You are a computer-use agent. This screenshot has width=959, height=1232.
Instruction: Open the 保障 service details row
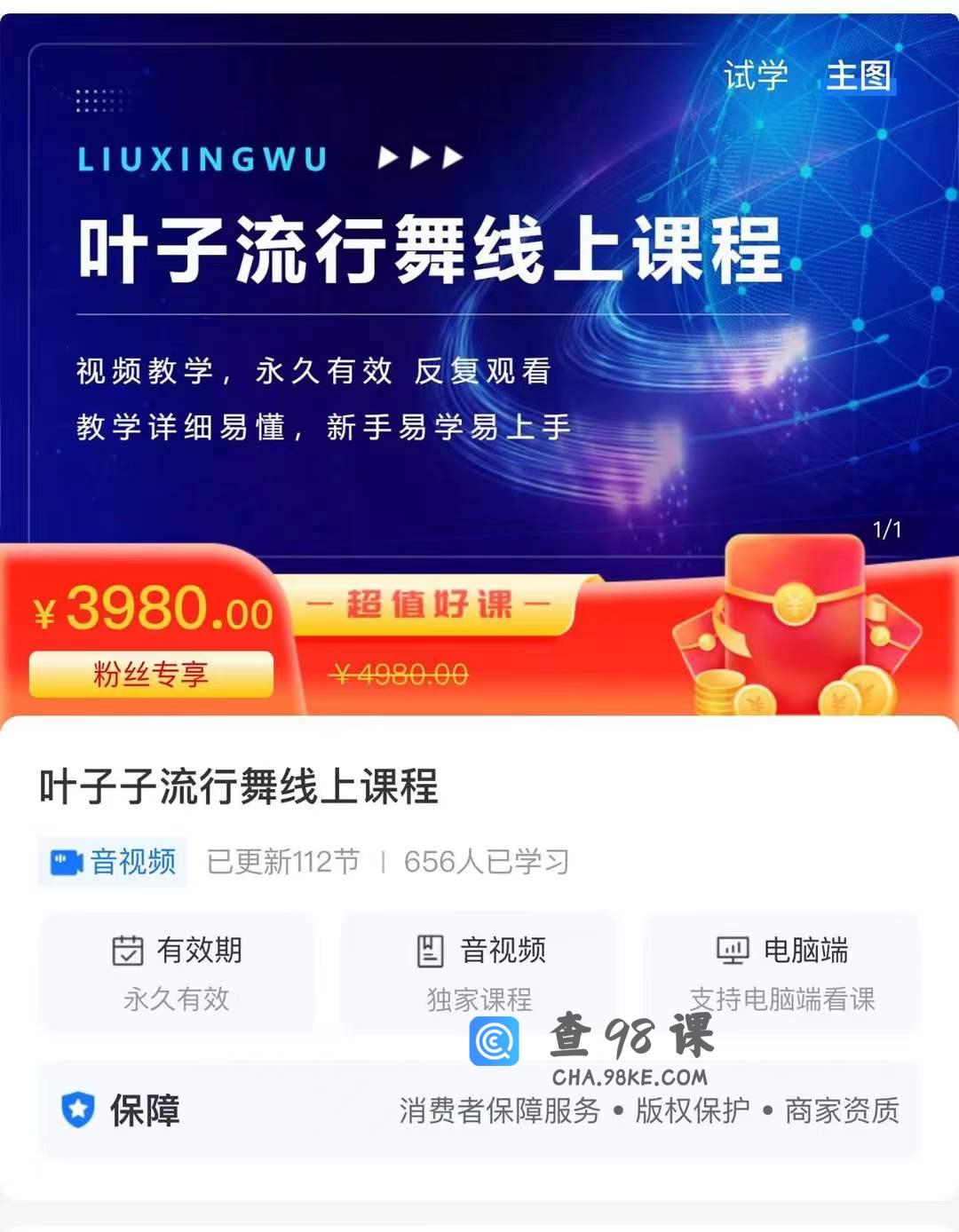point(479,1110)
